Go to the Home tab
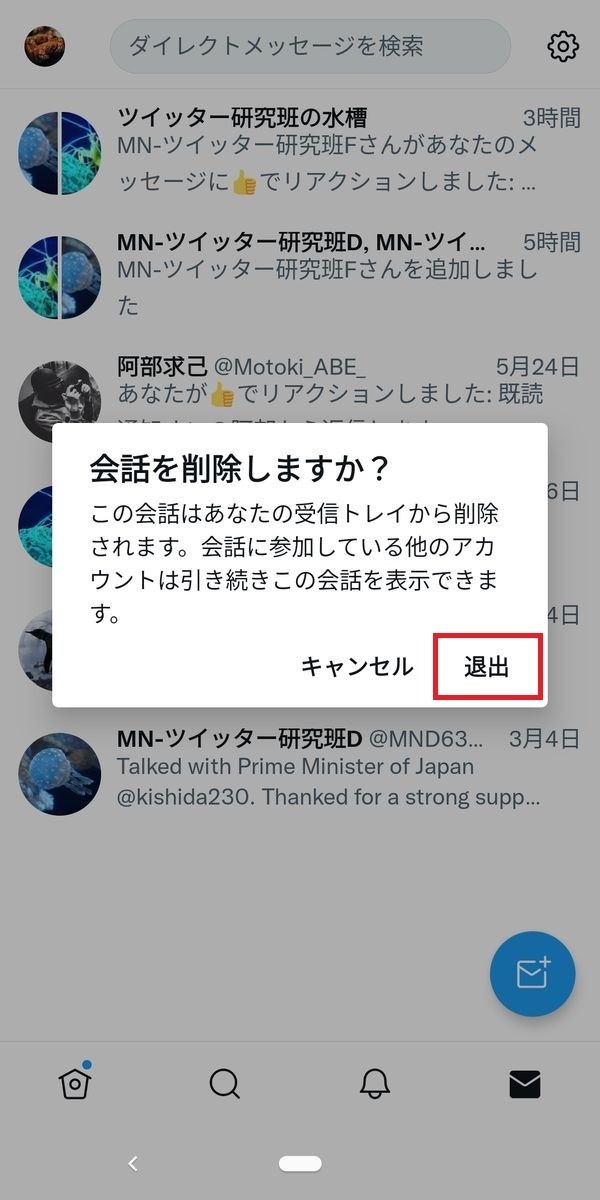 click(74, 1084)
